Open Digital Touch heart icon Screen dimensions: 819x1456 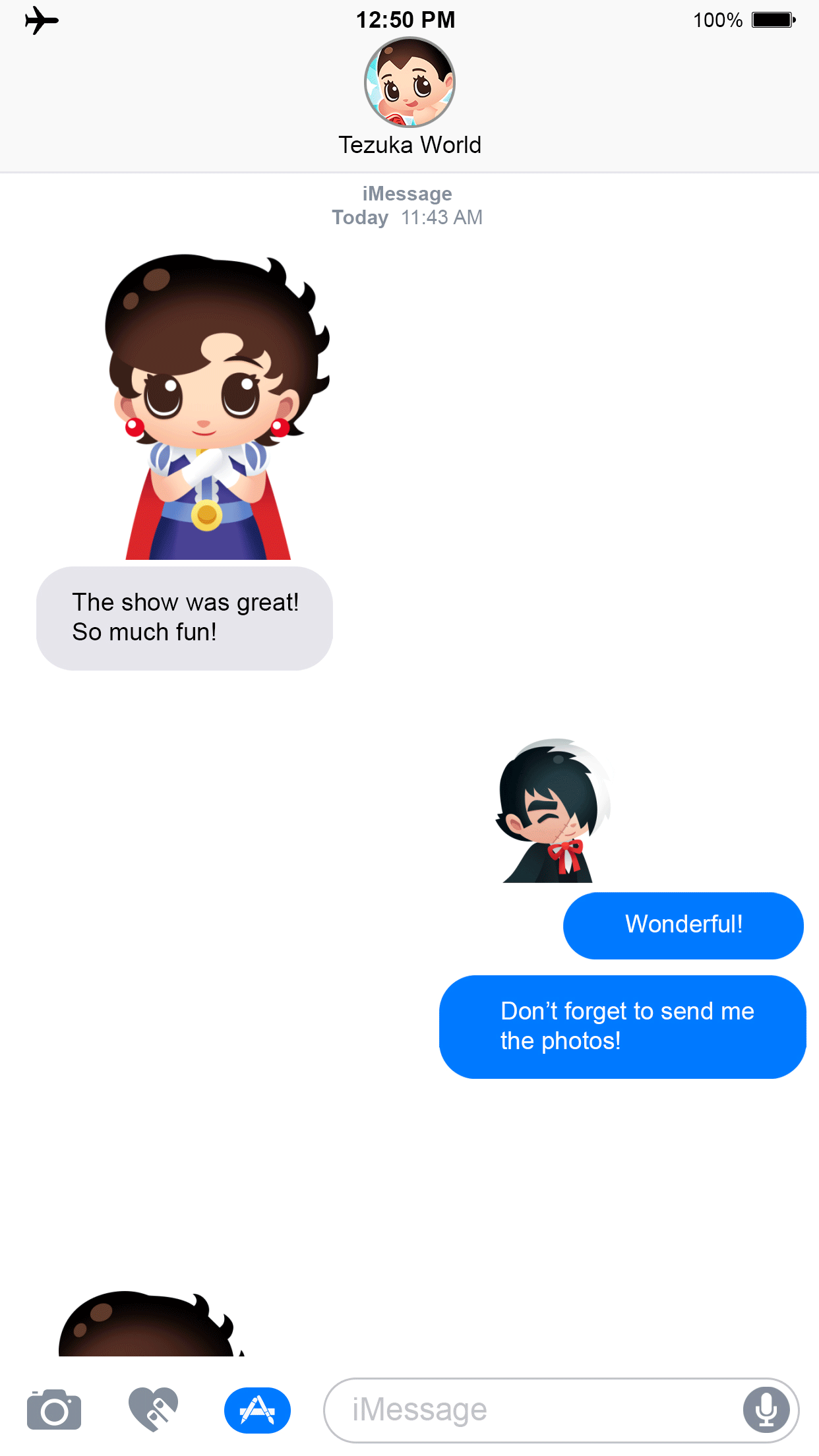[x=154, y=1410]
